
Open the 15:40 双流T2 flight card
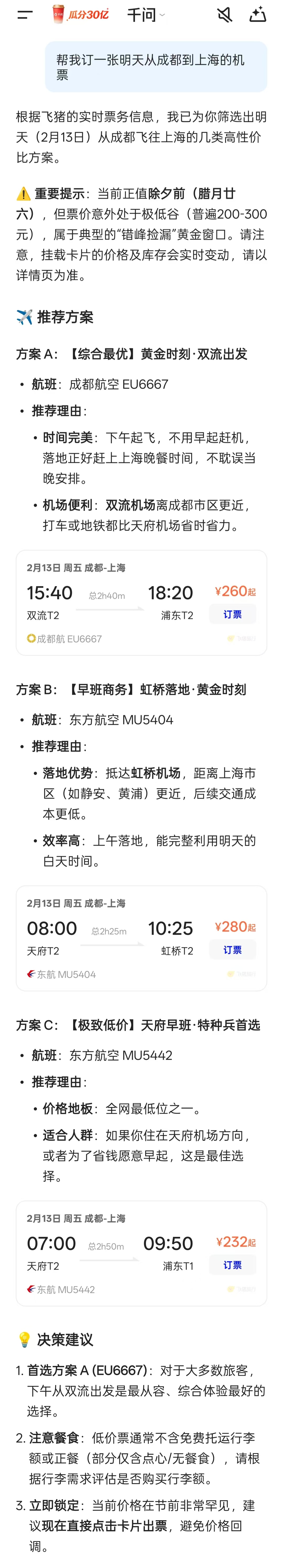click(x=110, y=603)
